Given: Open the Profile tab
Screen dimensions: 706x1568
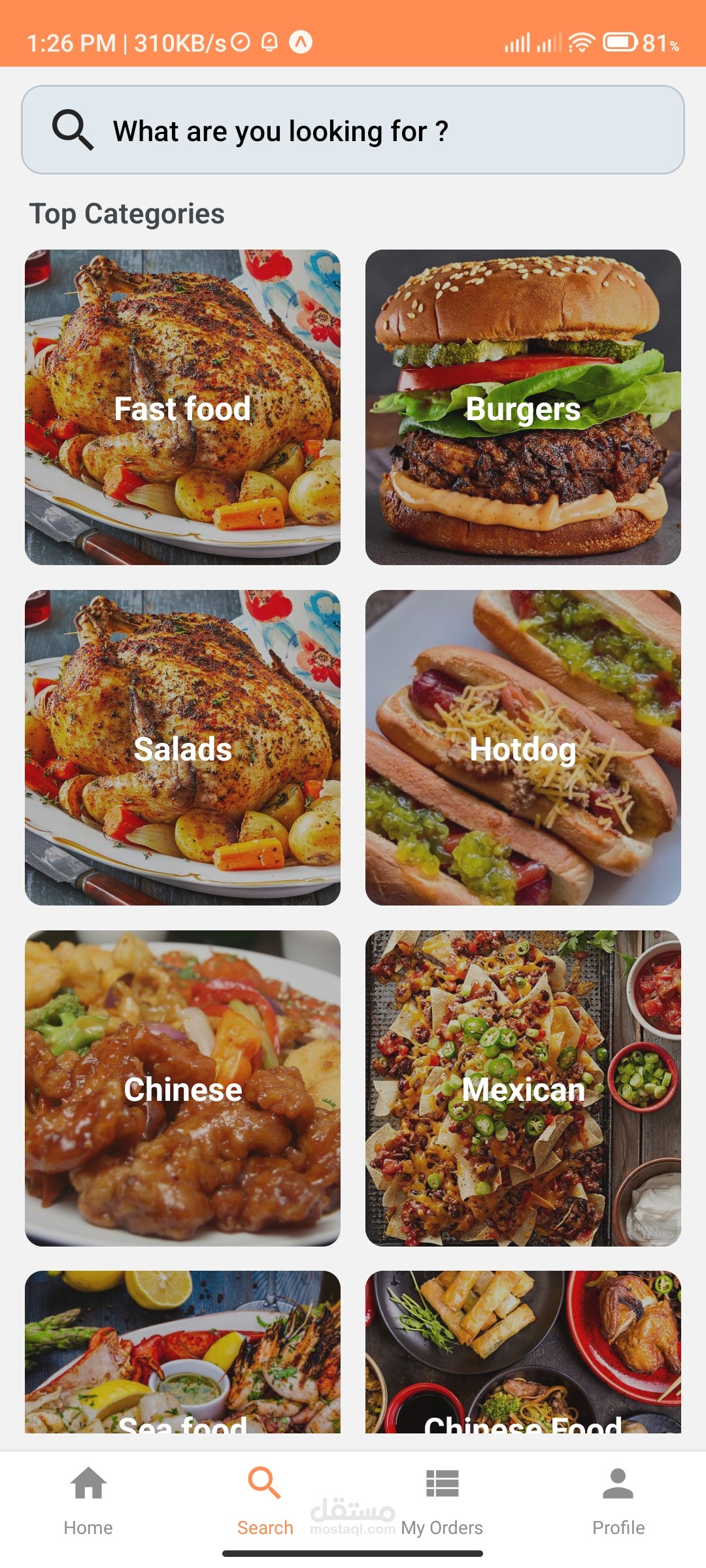Looking at the screenshot, I should pos(618,1500).
